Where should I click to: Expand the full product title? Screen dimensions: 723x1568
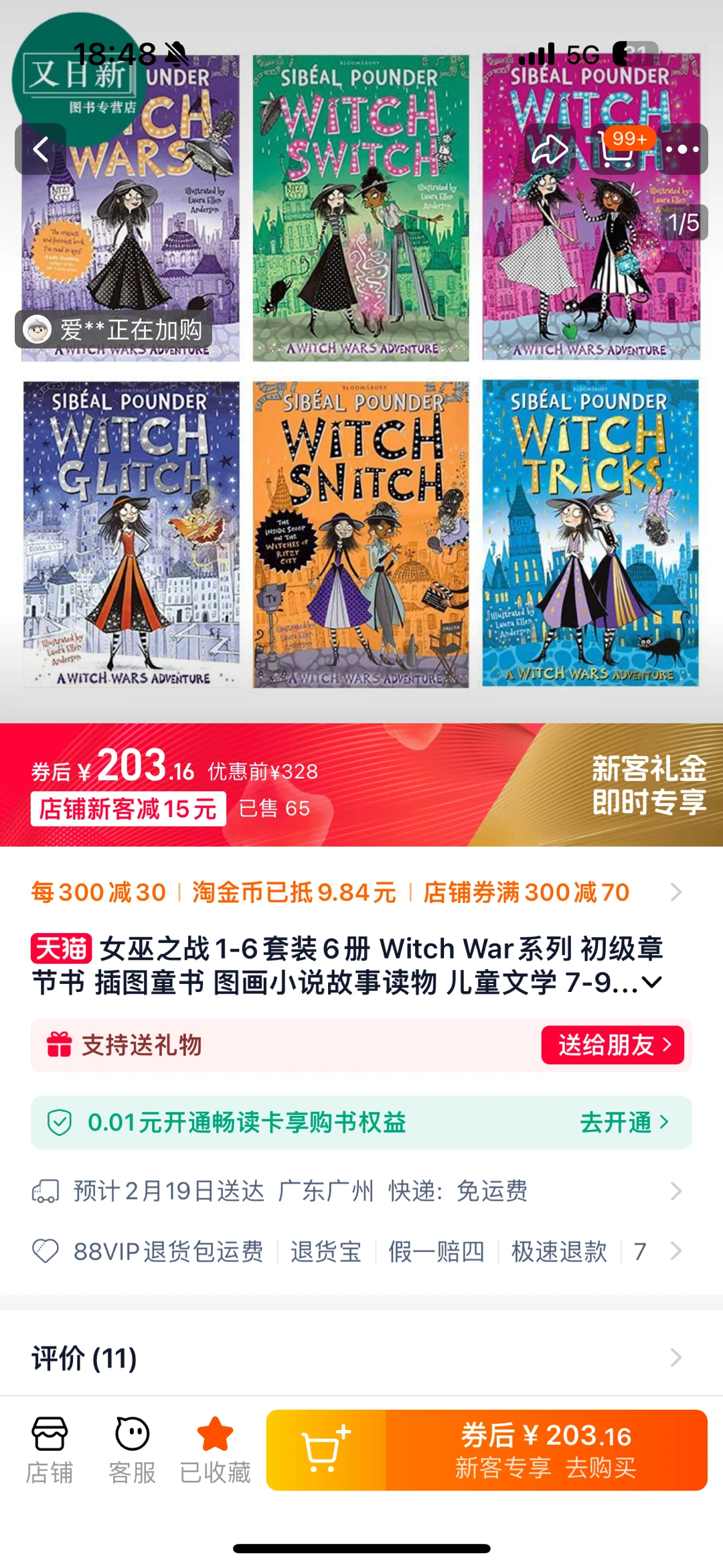(x=652, y=983)
